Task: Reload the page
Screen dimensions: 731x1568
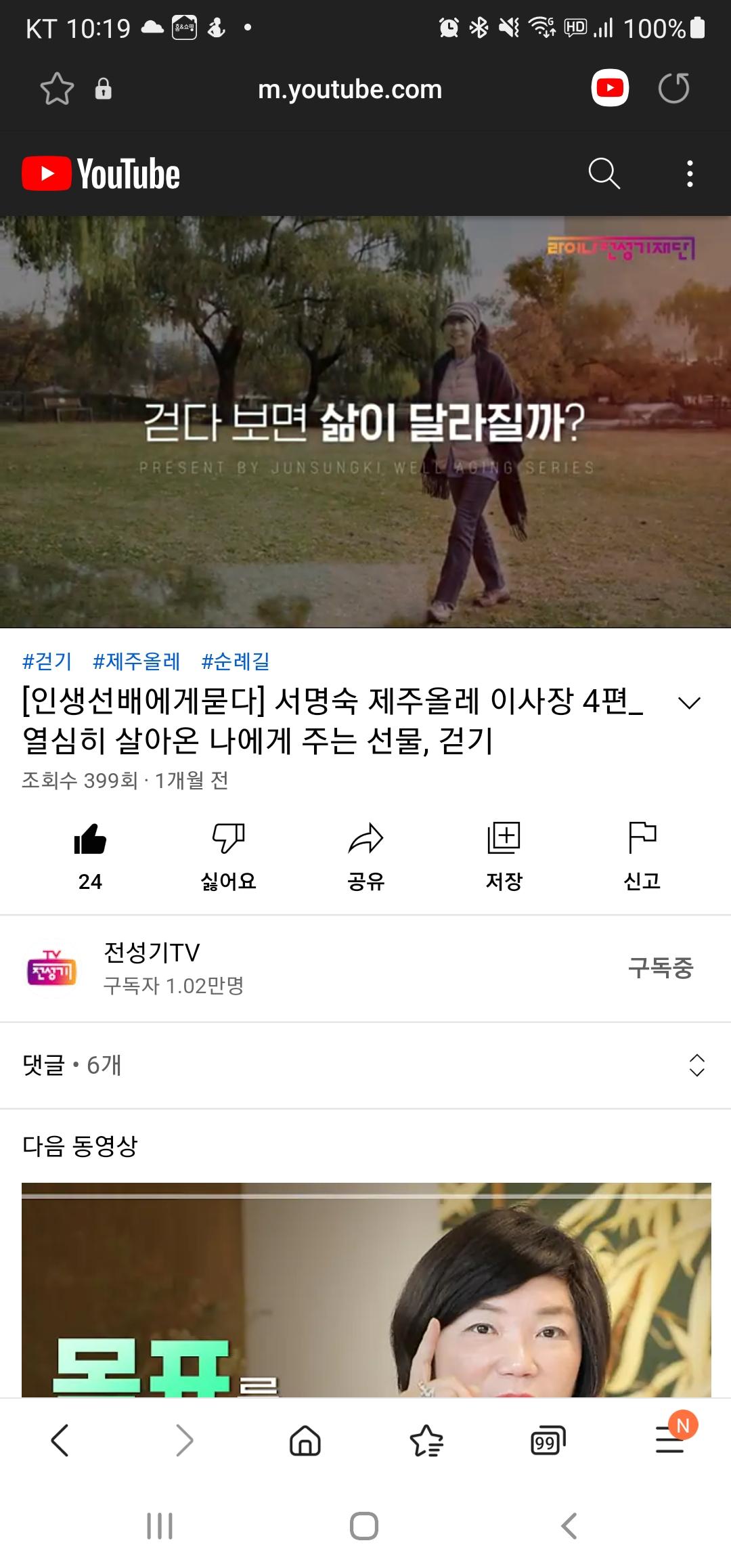Action: (x=673, y=89)
